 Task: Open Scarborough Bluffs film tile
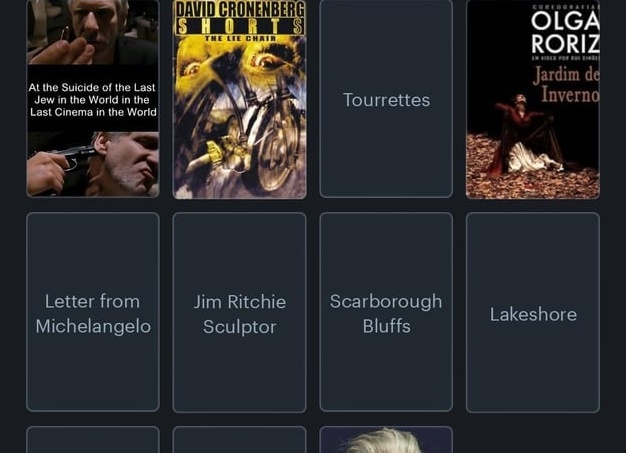[x=386, y=312]
